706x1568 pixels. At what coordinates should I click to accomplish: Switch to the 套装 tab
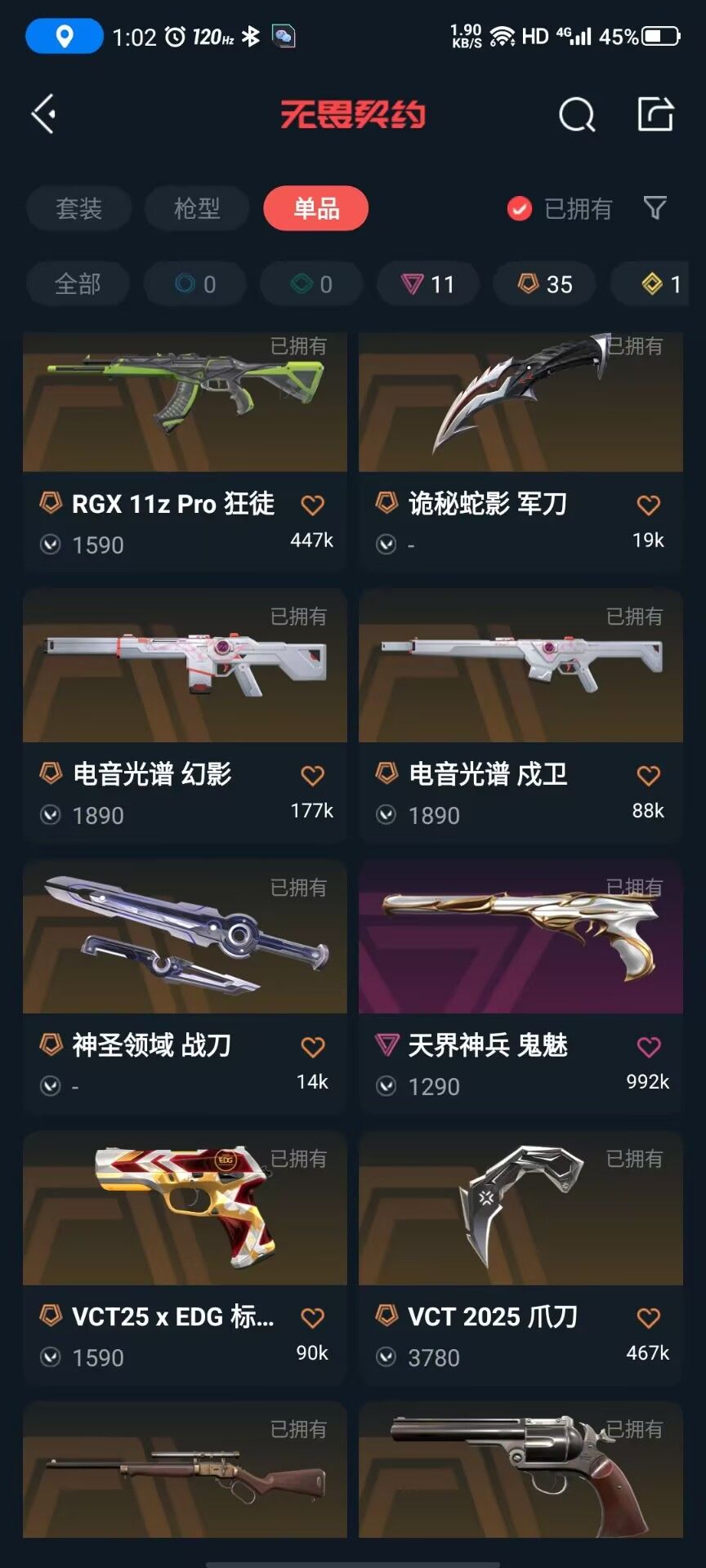click(78, 208)
